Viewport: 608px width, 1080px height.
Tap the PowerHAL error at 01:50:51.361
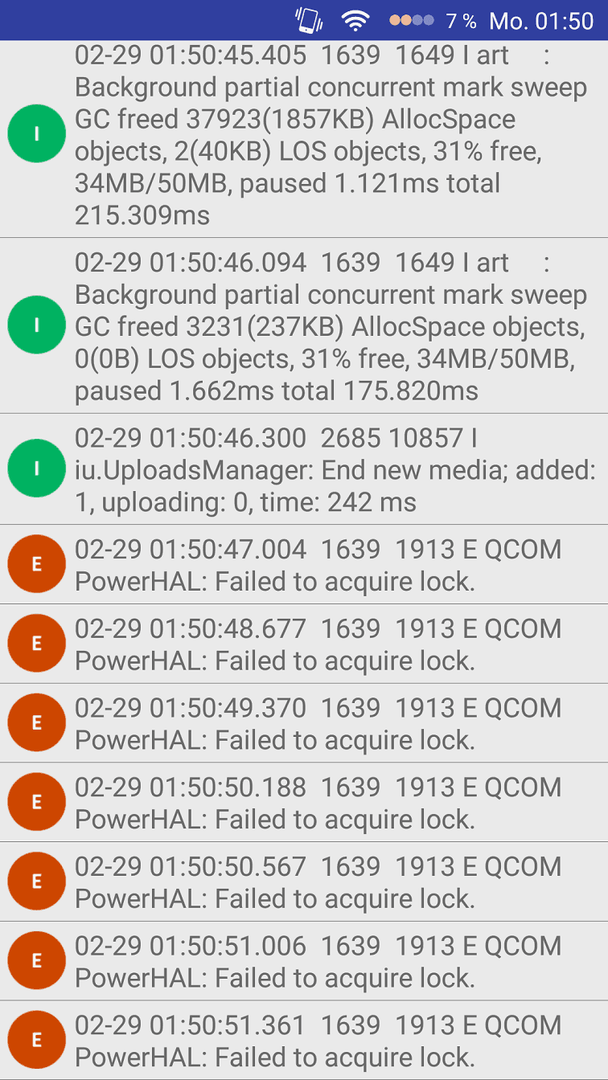point(304,1039)
